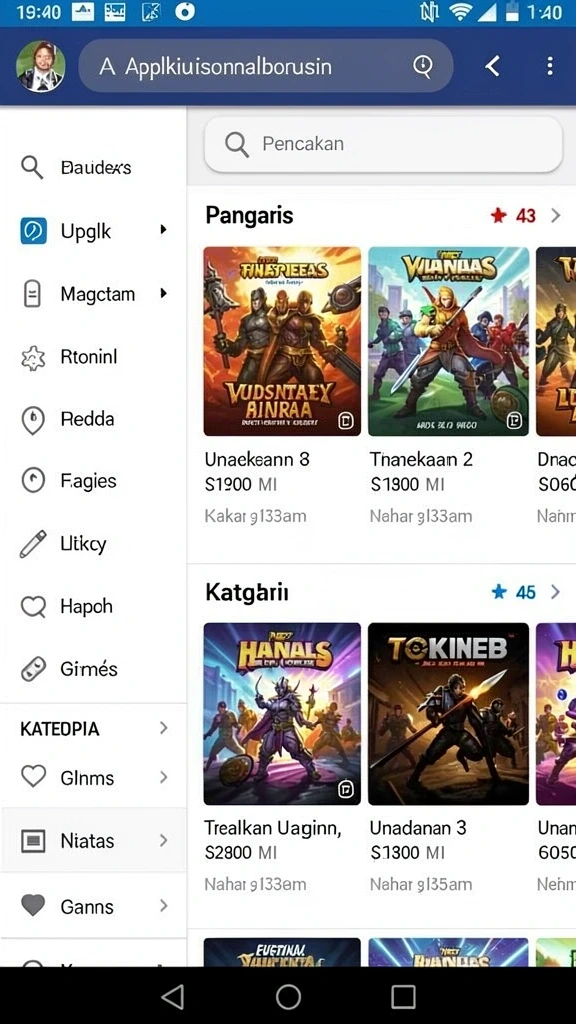The height and width of the screenshot is (1024, 576).
Task: Open the Rtoninl menu item
Action: point(93,357)
